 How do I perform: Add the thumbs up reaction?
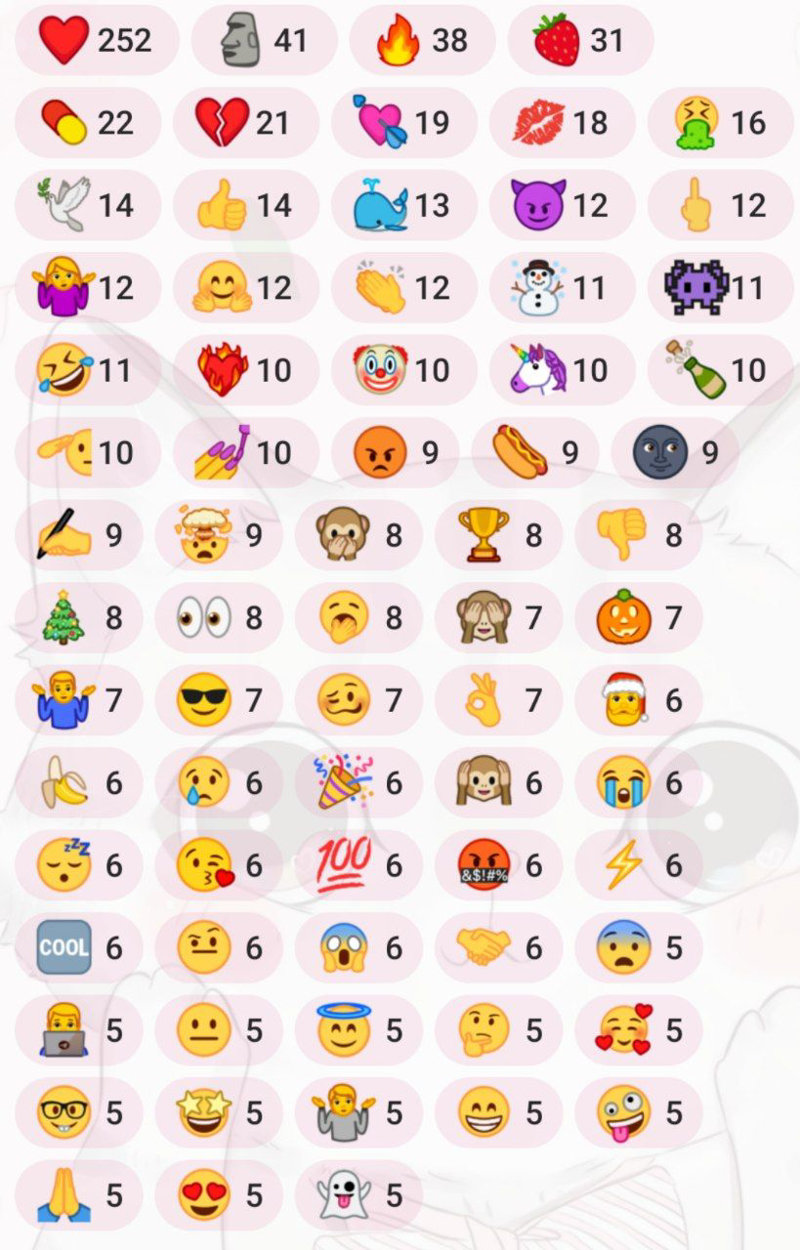[246, 205]
